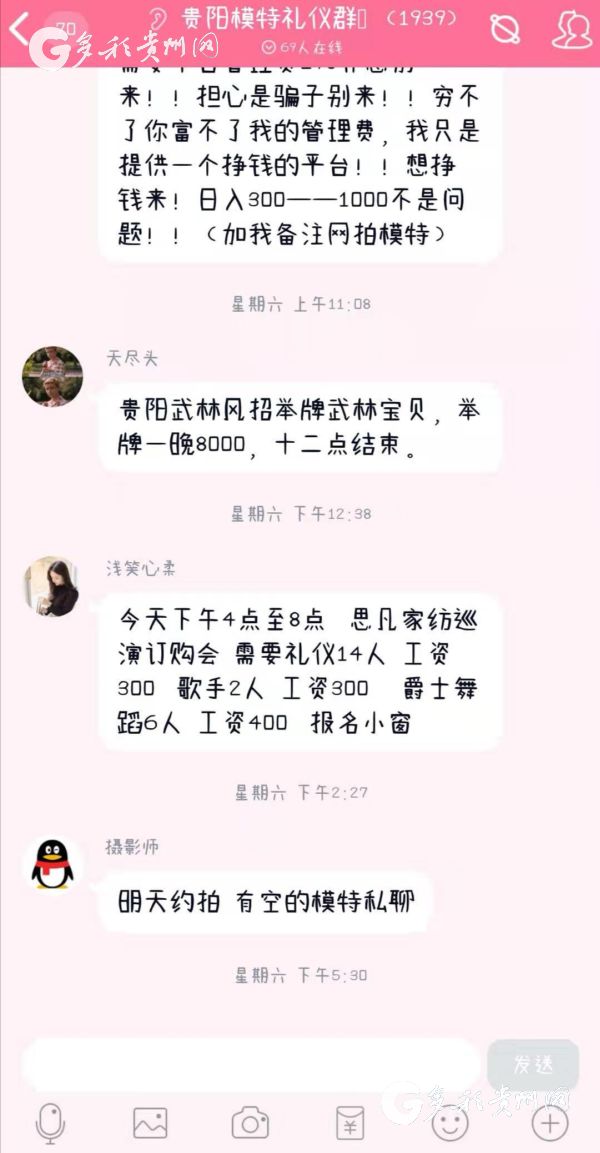Open the camera to take photo
The image size is (600, 1153).
tap(250, 1123)
